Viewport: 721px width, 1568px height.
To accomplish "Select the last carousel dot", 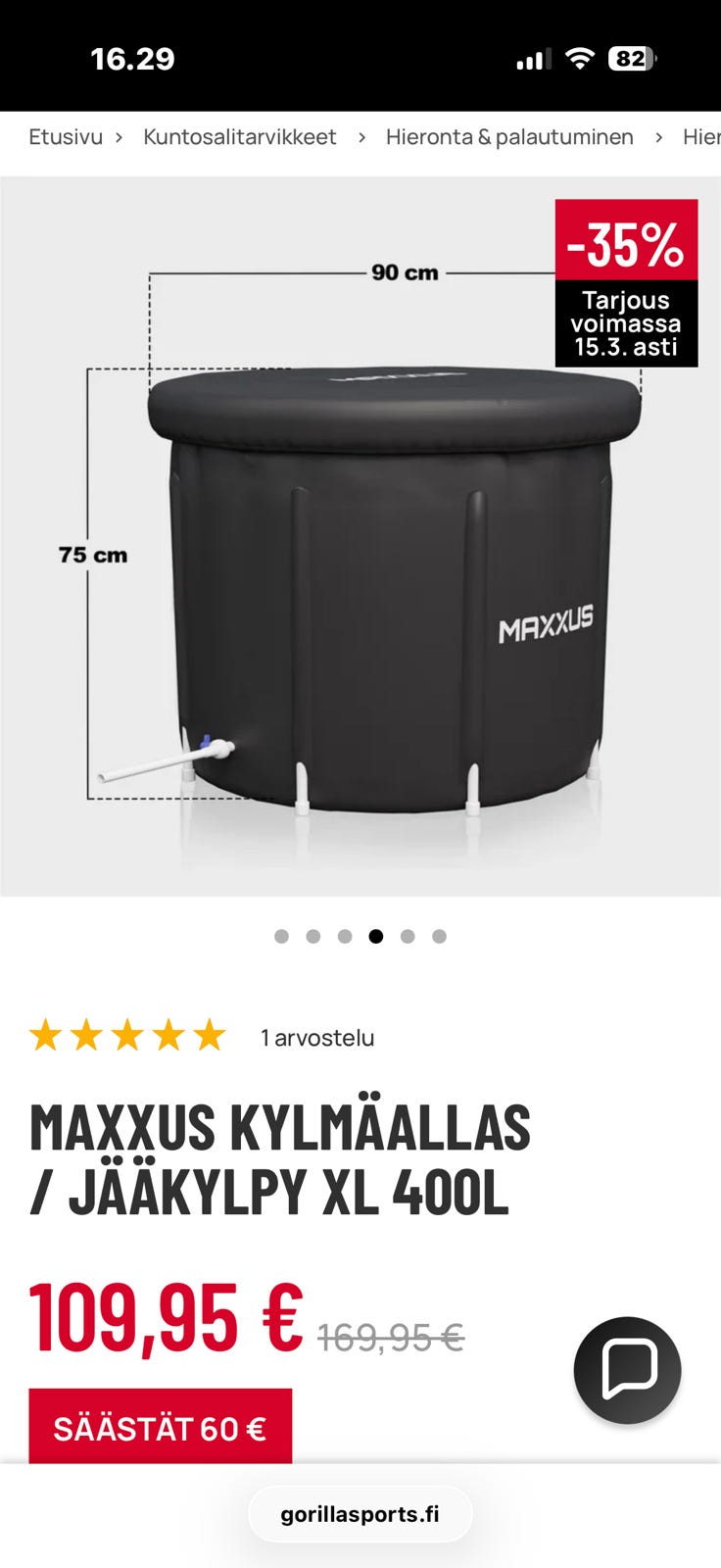I will 440,936.
